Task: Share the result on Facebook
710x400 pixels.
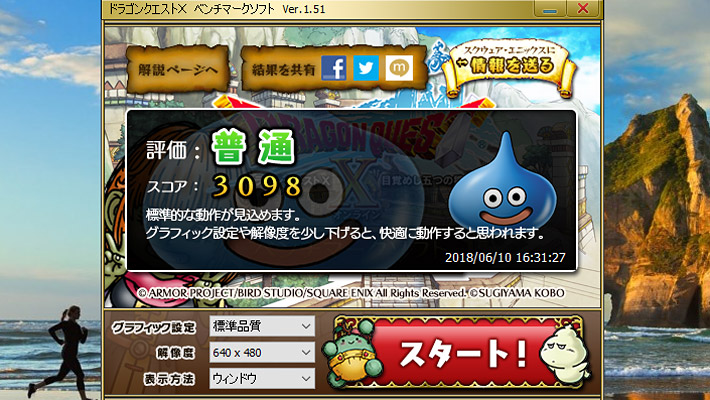Action: 335,69
